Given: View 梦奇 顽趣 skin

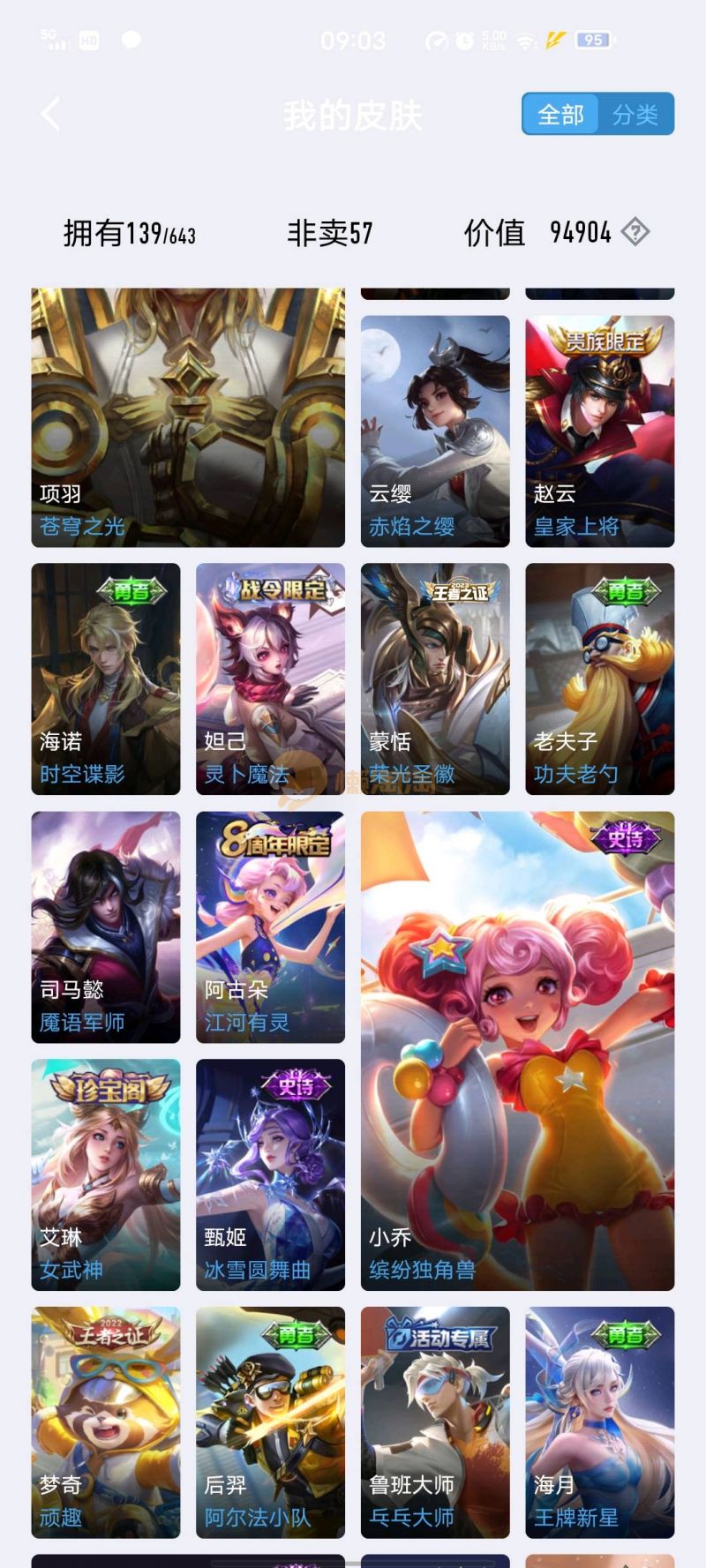Looking at the screenshot, I should point(106,1422).
